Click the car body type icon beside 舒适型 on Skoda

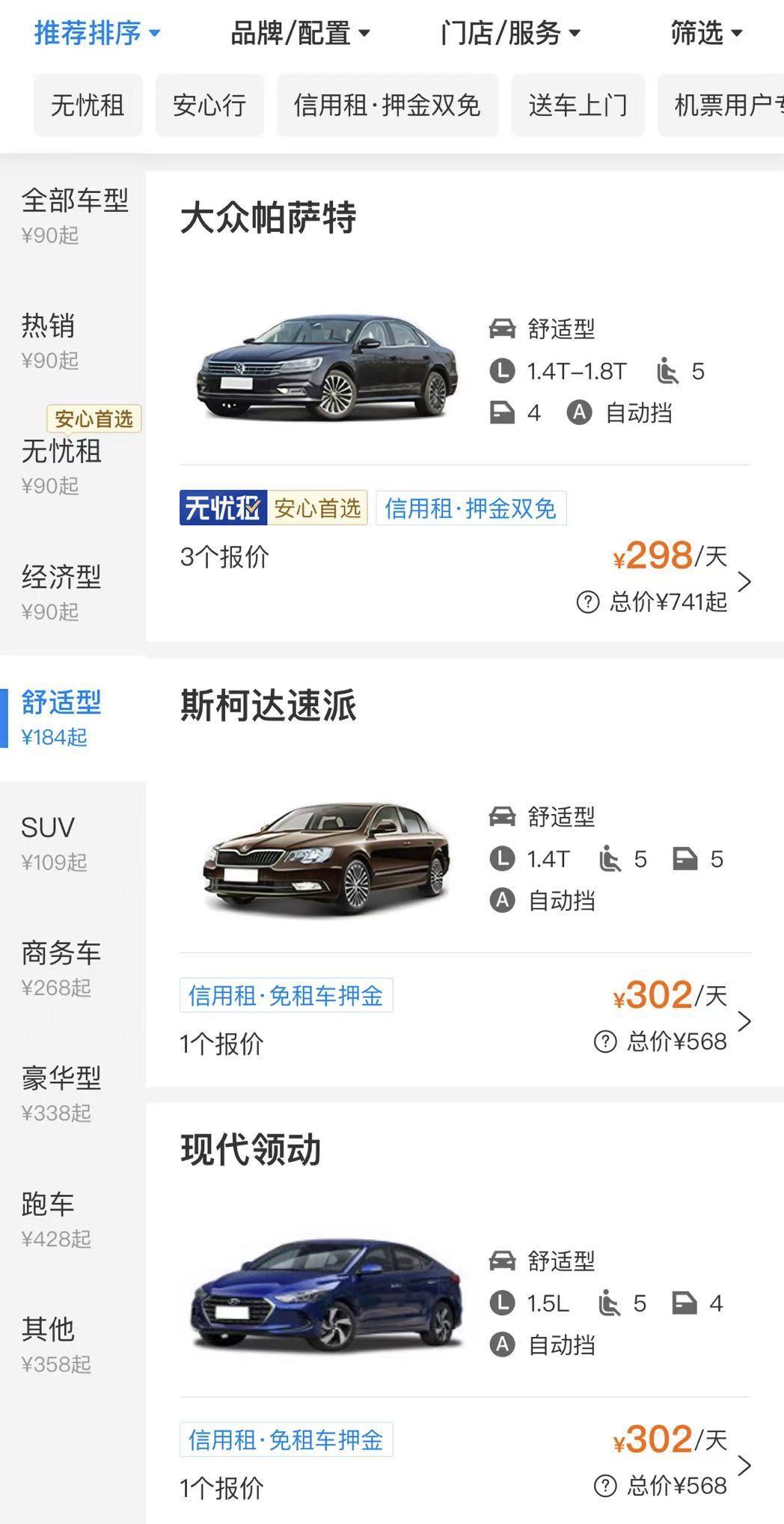[x=502, y=817]
